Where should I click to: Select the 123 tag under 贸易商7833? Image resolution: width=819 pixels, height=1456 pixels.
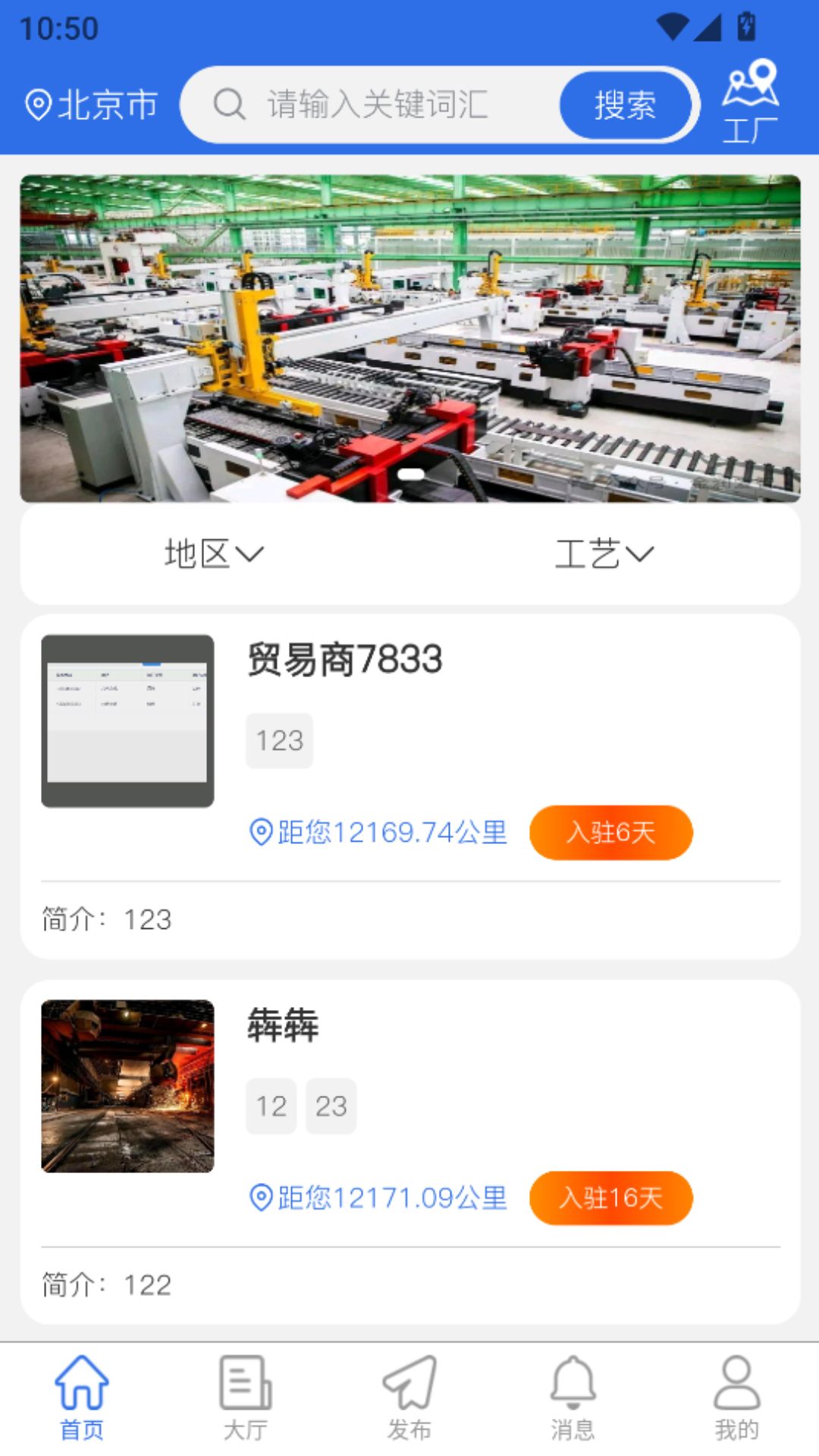[279, 740]
